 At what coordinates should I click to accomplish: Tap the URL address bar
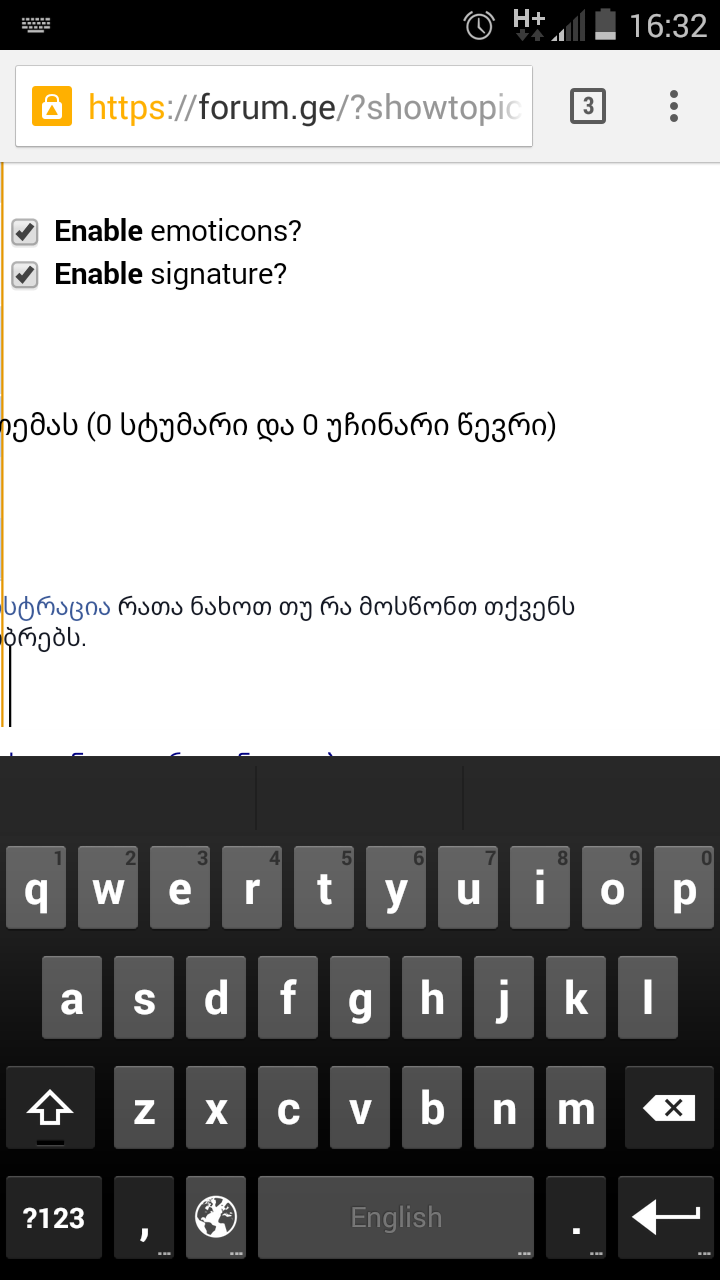click(300, 106)
